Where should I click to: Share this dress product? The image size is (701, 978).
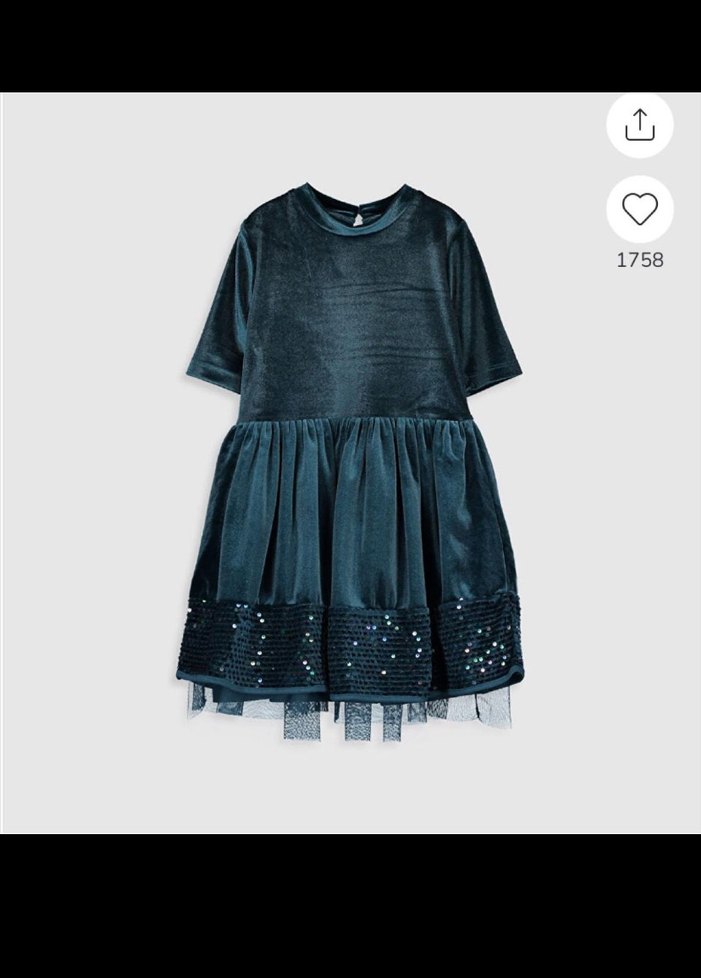pos(639,125)
